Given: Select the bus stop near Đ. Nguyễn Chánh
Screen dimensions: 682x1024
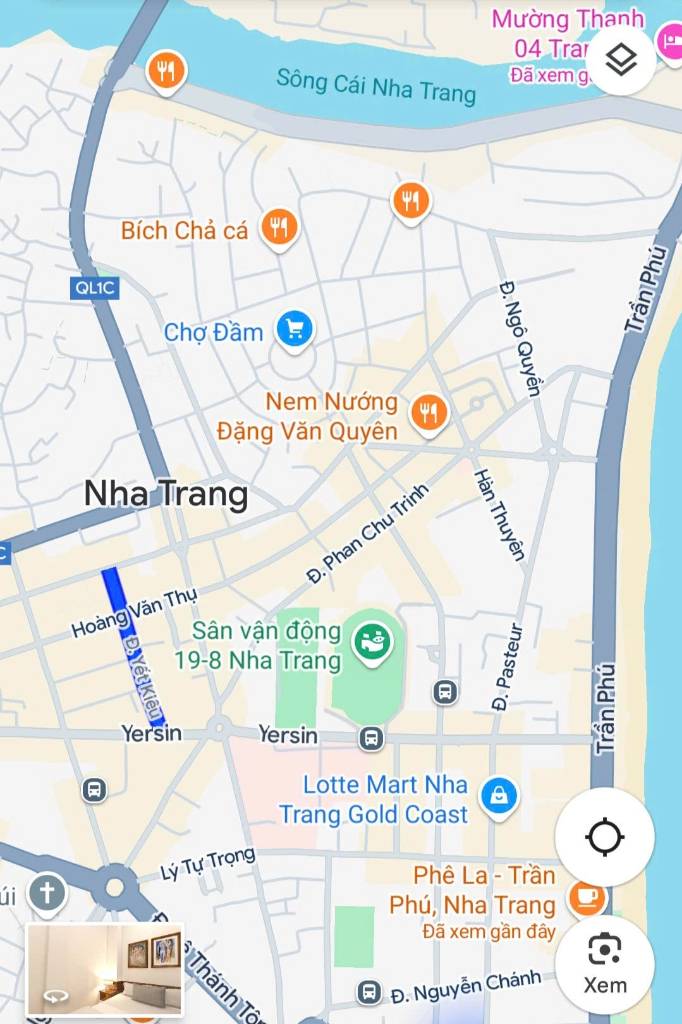Looking at the screenshot, I should pyautogui.click(x=369, y=991).
